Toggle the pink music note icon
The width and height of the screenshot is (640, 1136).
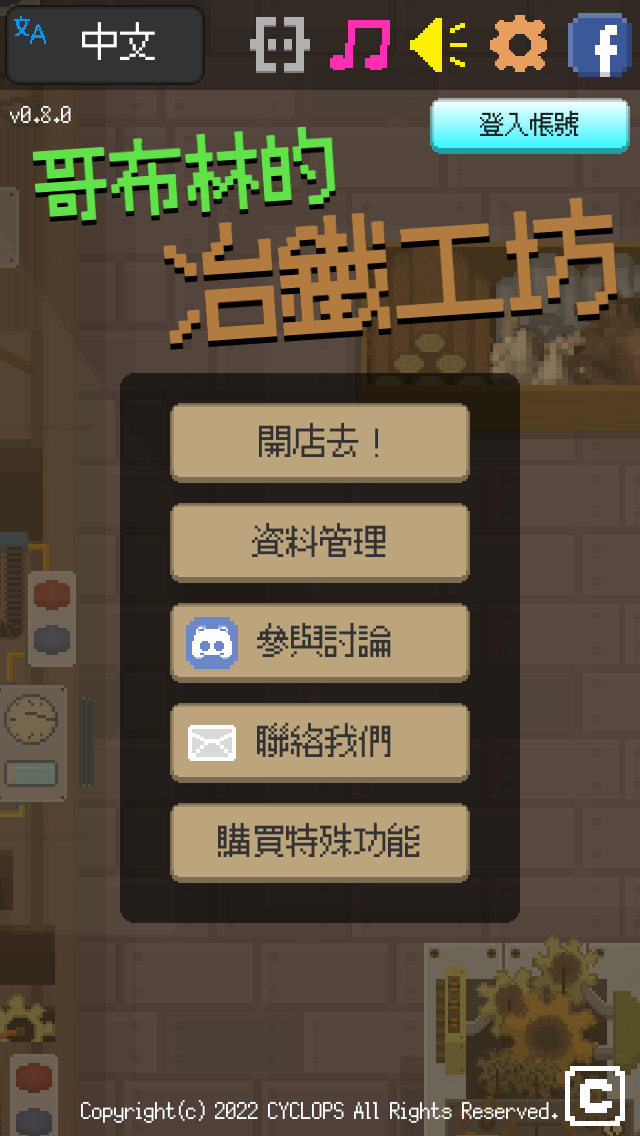pyautogui.click(x=360, y=46)
